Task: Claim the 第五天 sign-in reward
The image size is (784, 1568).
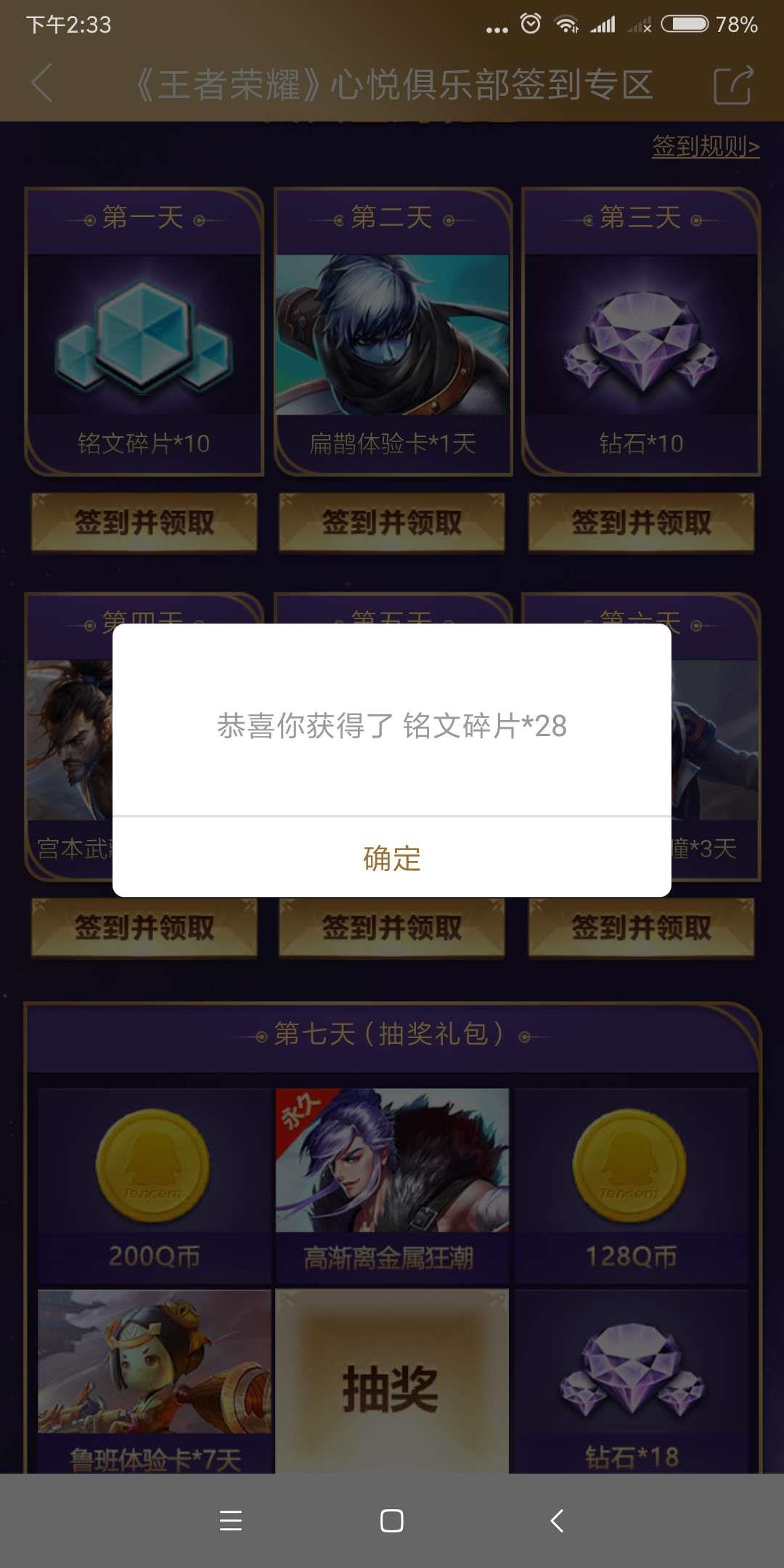Action: (392, 928)
